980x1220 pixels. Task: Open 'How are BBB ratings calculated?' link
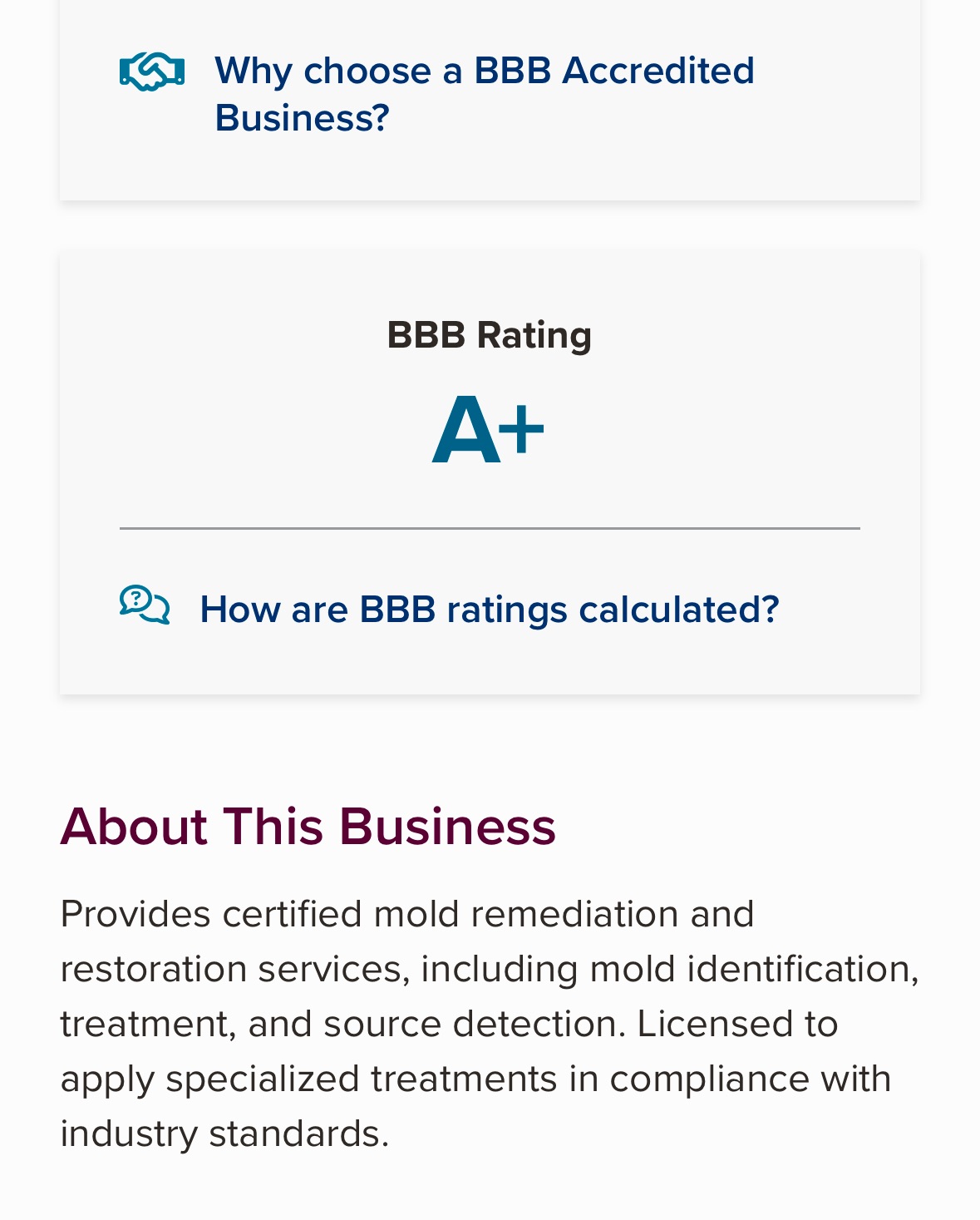(489, 609)
